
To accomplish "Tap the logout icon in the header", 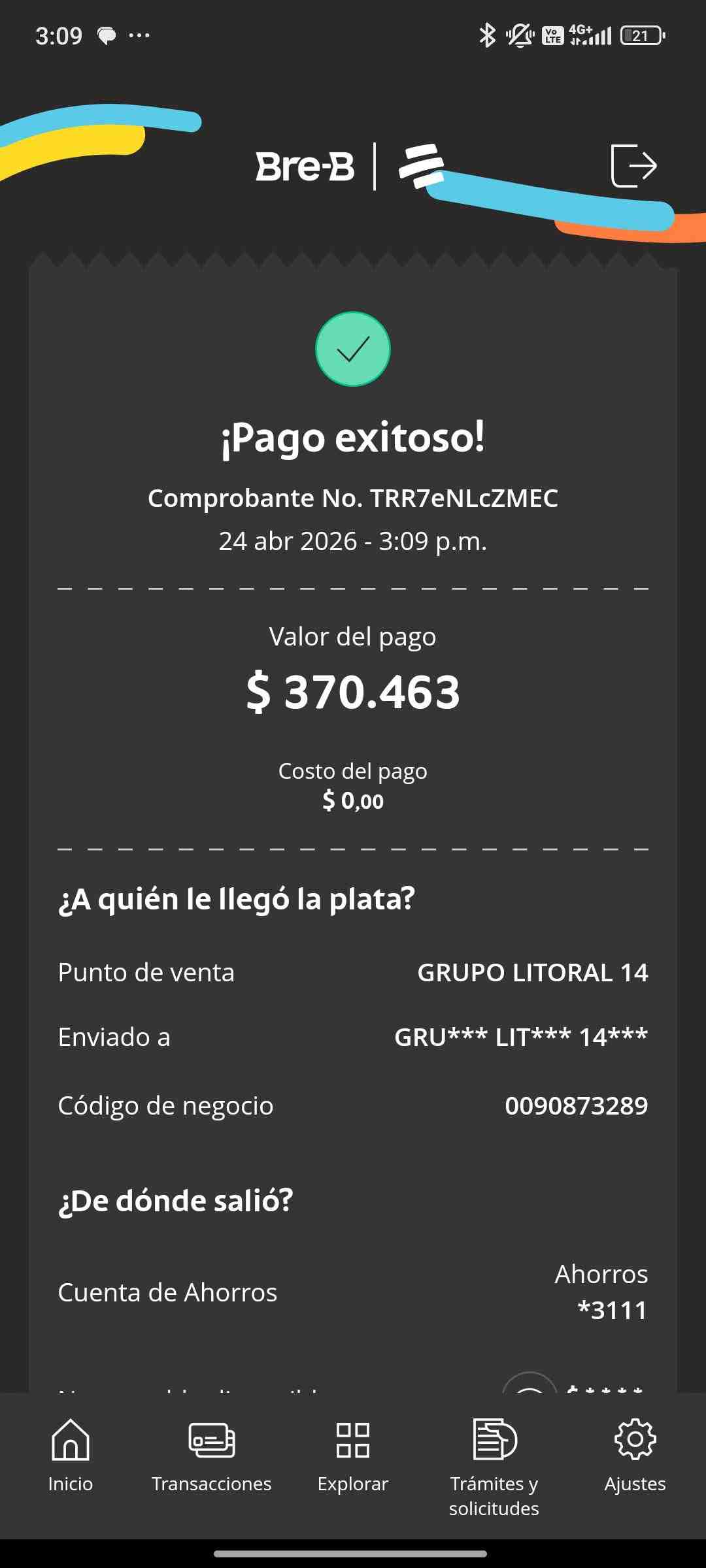I will point(633,166).
